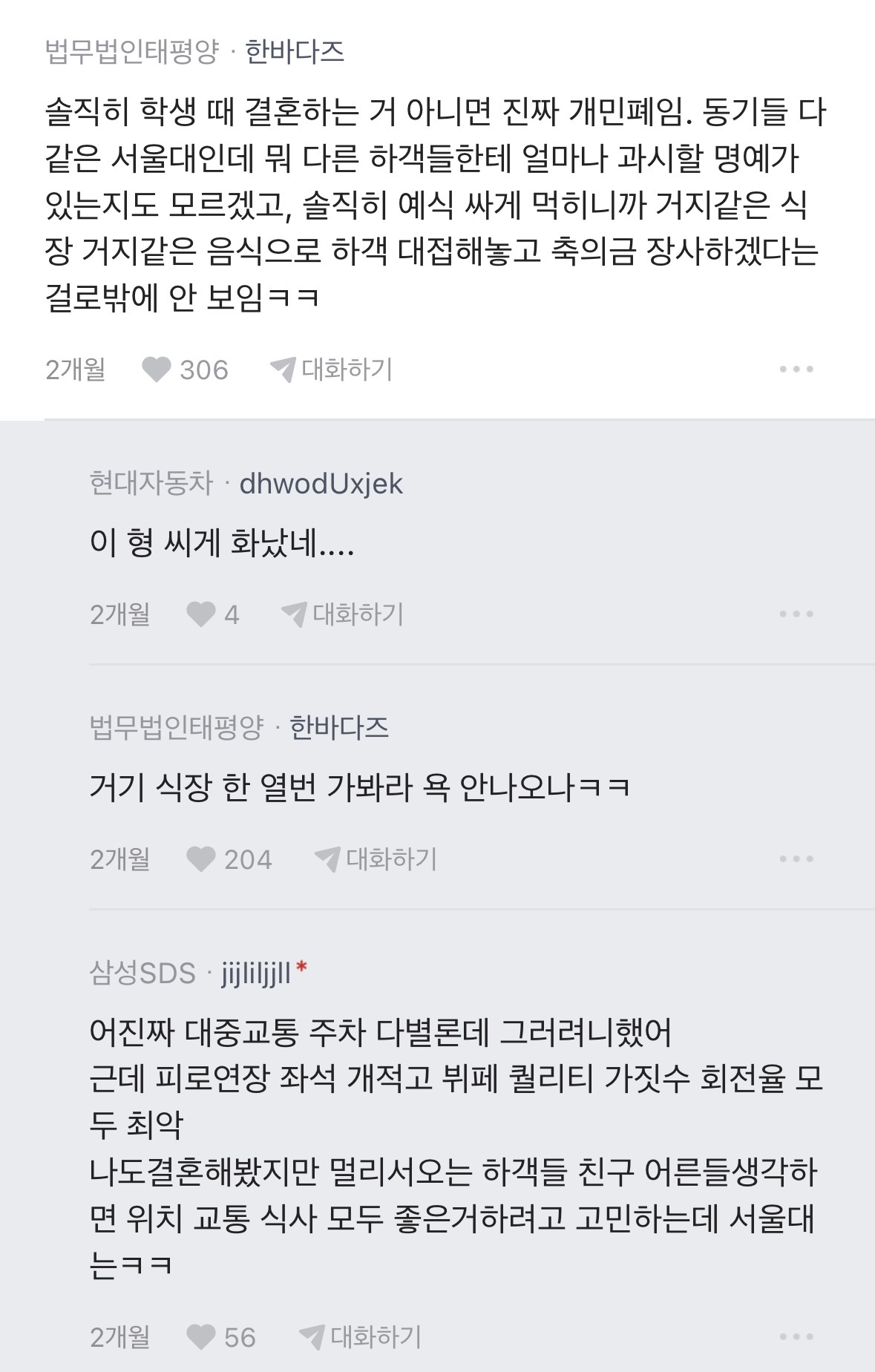Open more options on jijliljjll's comment
This screenshot has height=1372, width=875.
point(796,1337)
